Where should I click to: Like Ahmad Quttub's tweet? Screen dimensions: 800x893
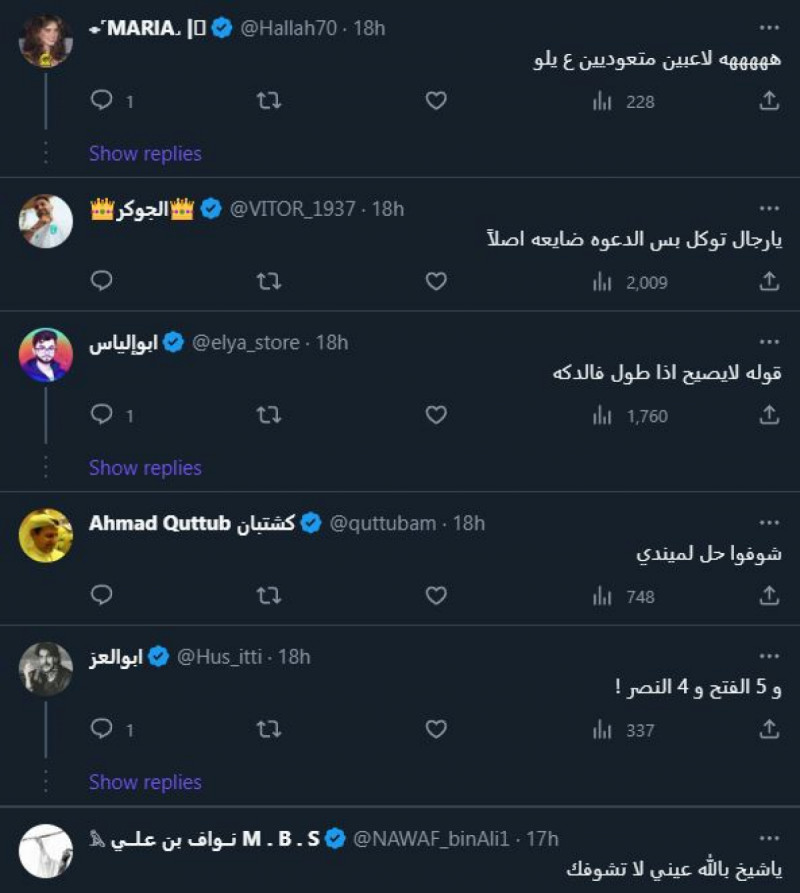tap(436, 596)
